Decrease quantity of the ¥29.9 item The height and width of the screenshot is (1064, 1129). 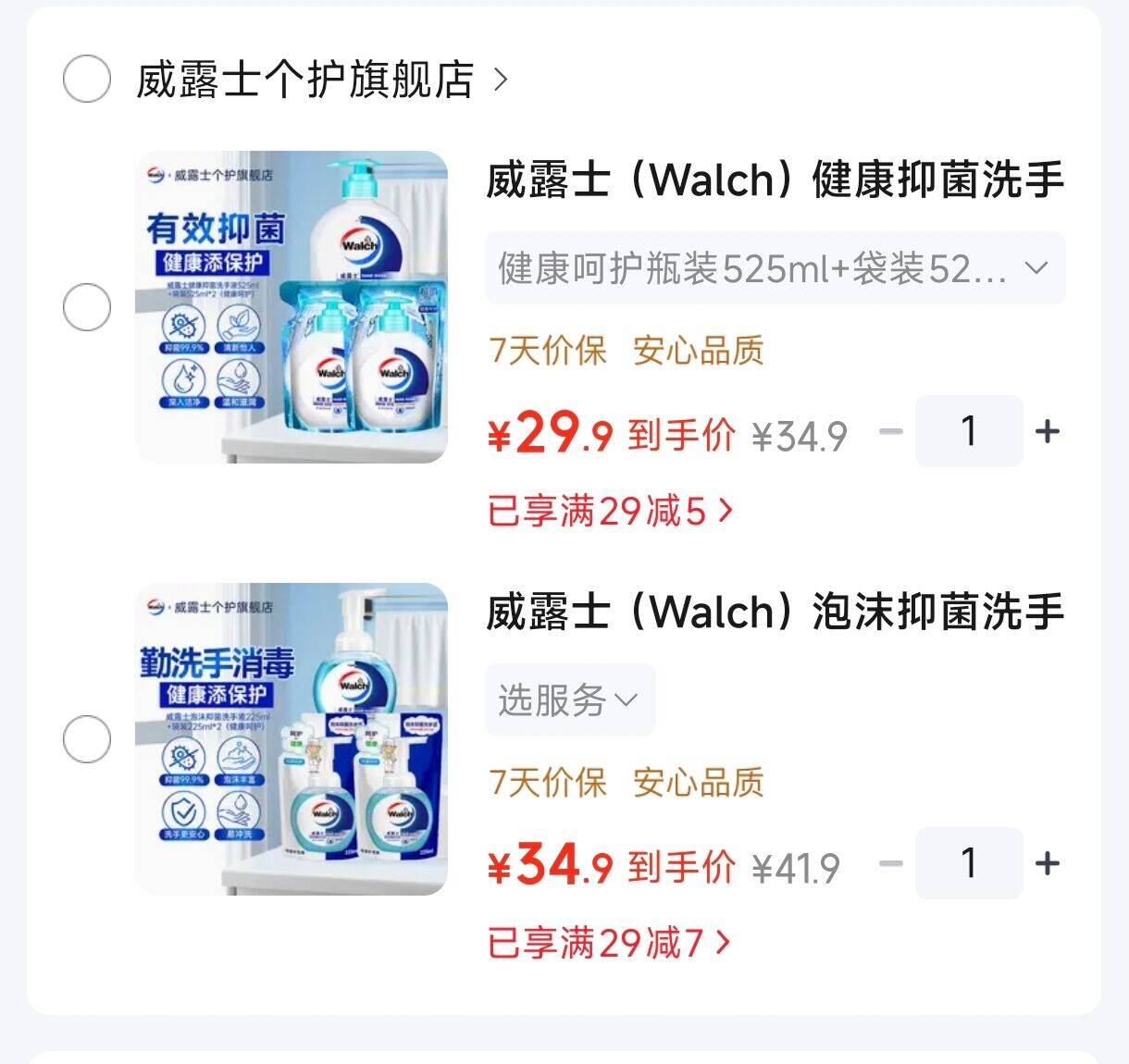[890, 431]
